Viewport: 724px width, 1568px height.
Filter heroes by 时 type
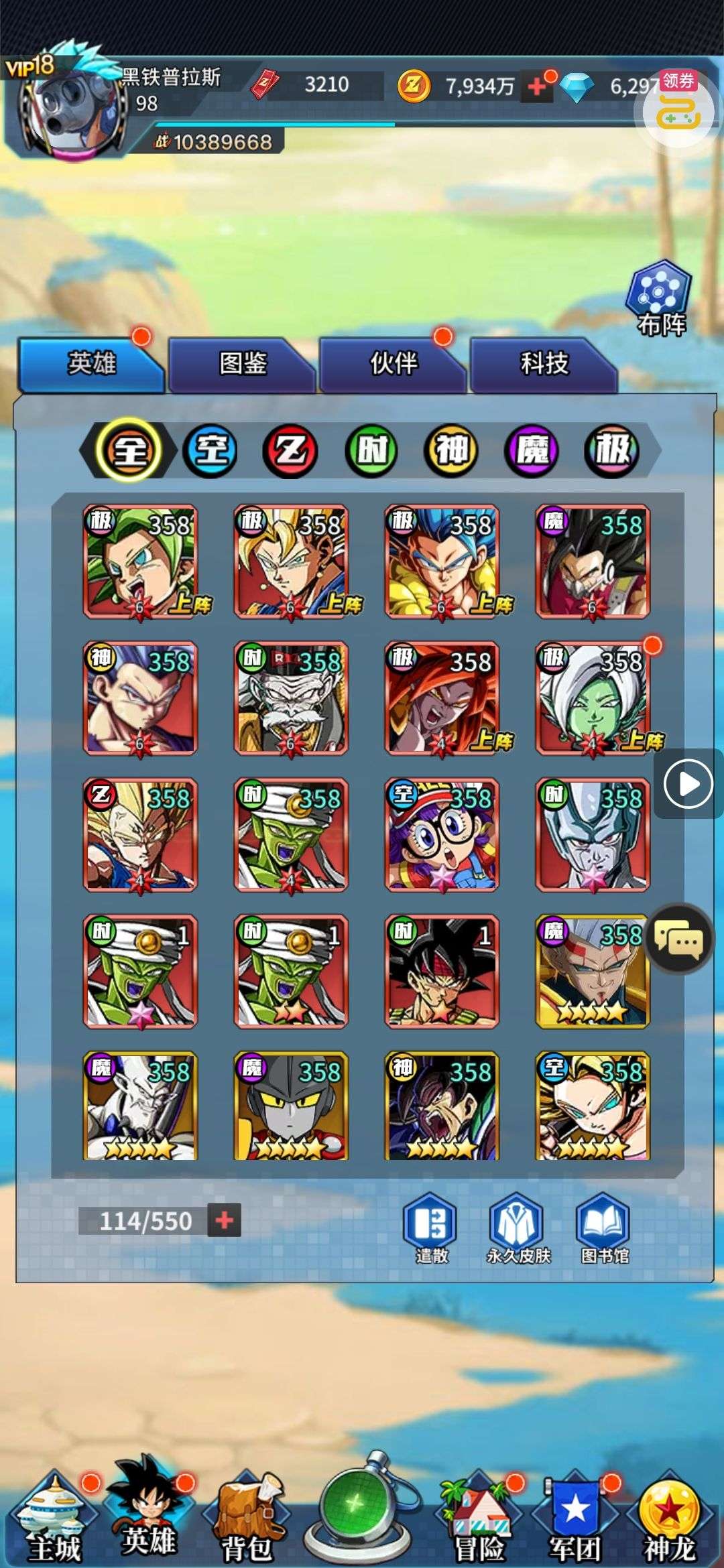click(371, 450)
